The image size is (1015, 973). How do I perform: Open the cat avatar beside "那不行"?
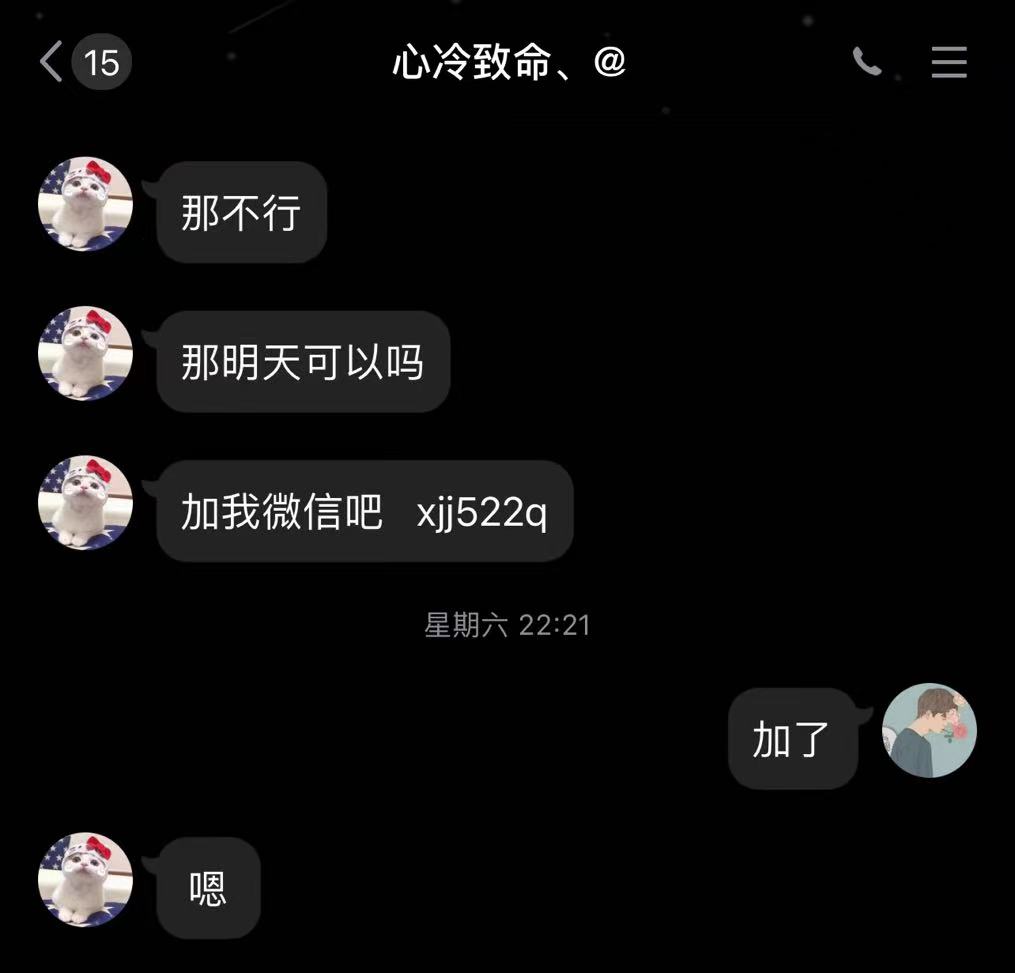[x=85, y=205]
